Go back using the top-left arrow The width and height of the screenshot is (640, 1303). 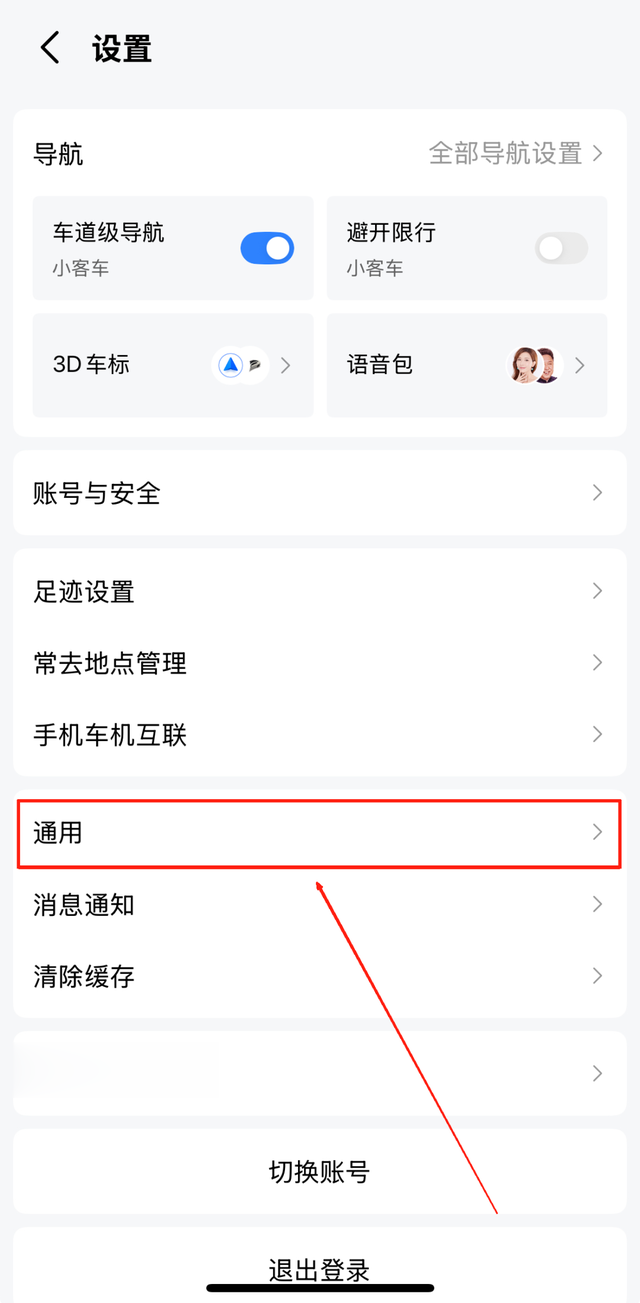coord(50,48)
